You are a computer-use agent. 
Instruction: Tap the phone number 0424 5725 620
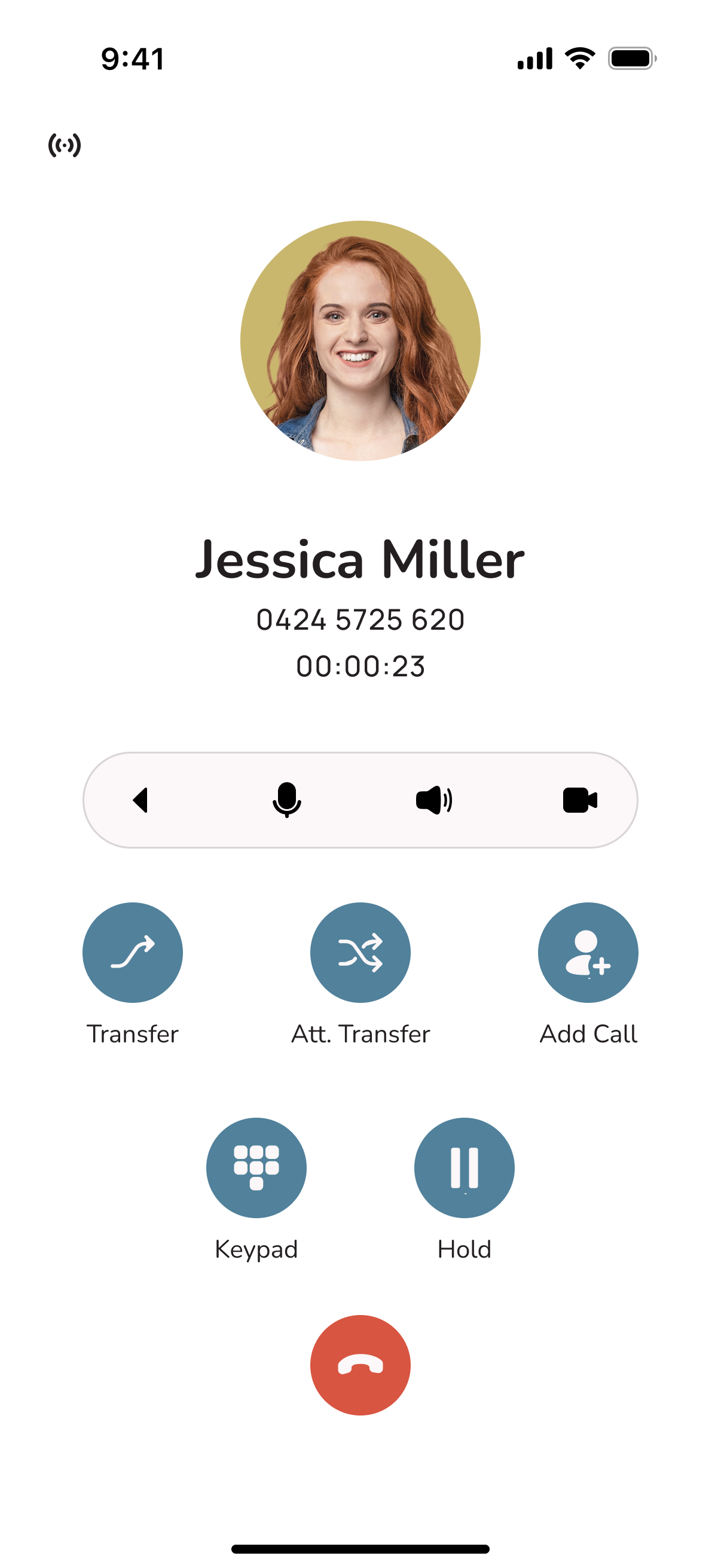pyautogui.click(x=360, y=619)
